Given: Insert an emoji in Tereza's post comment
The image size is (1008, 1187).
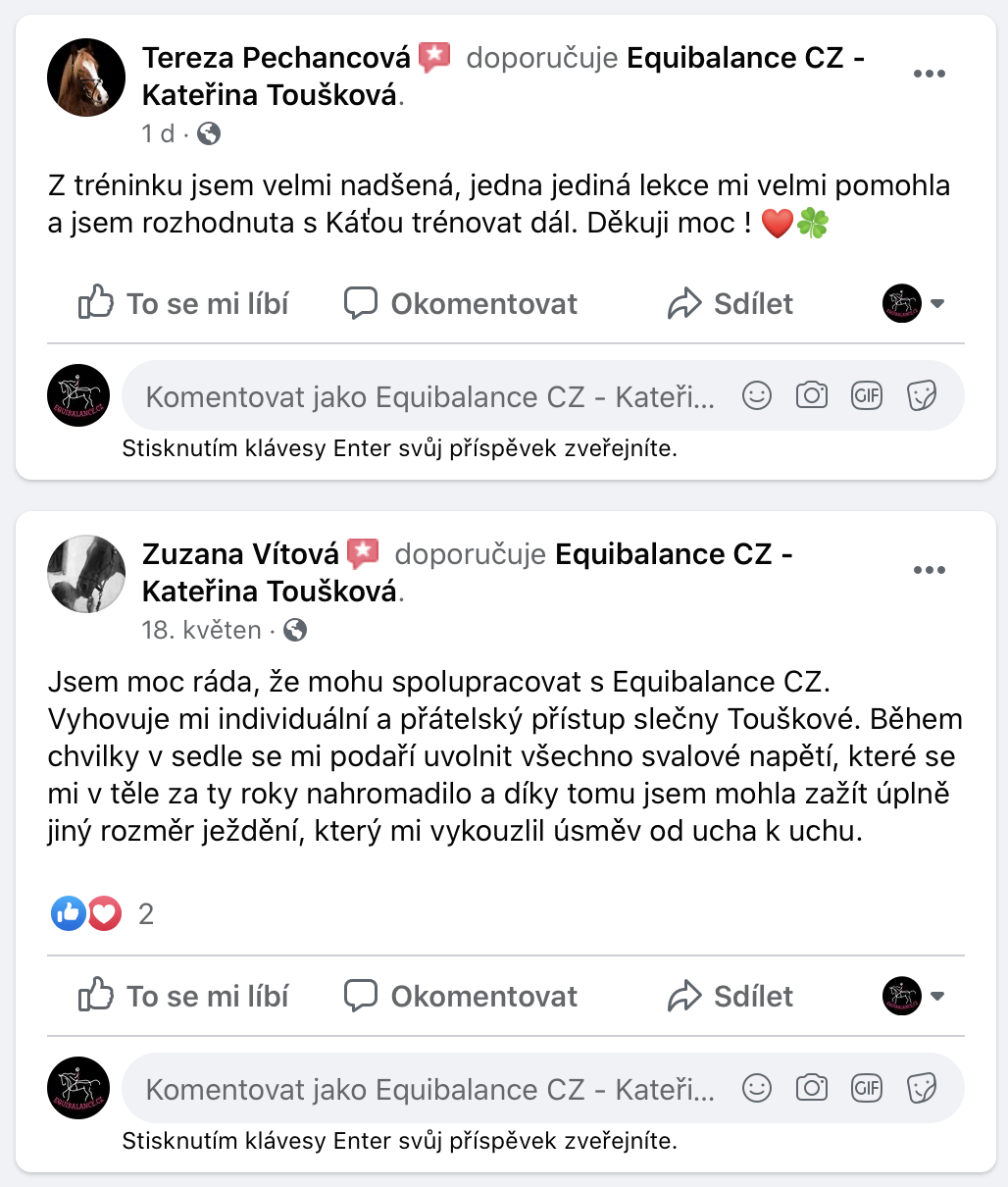Looking at the screenshot, I should click(757, 396).
